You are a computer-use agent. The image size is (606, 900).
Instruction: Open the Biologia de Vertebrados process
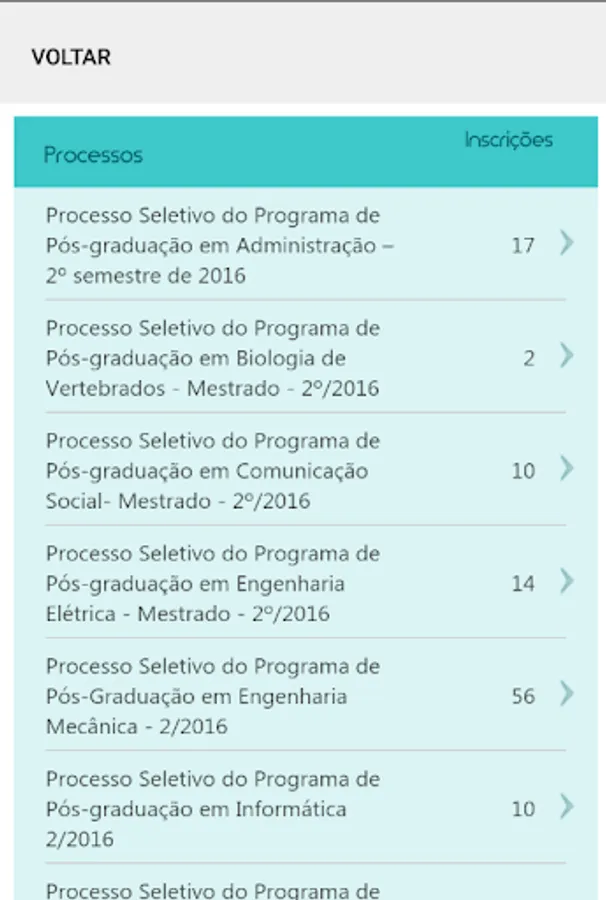click(x=300, y=358)
